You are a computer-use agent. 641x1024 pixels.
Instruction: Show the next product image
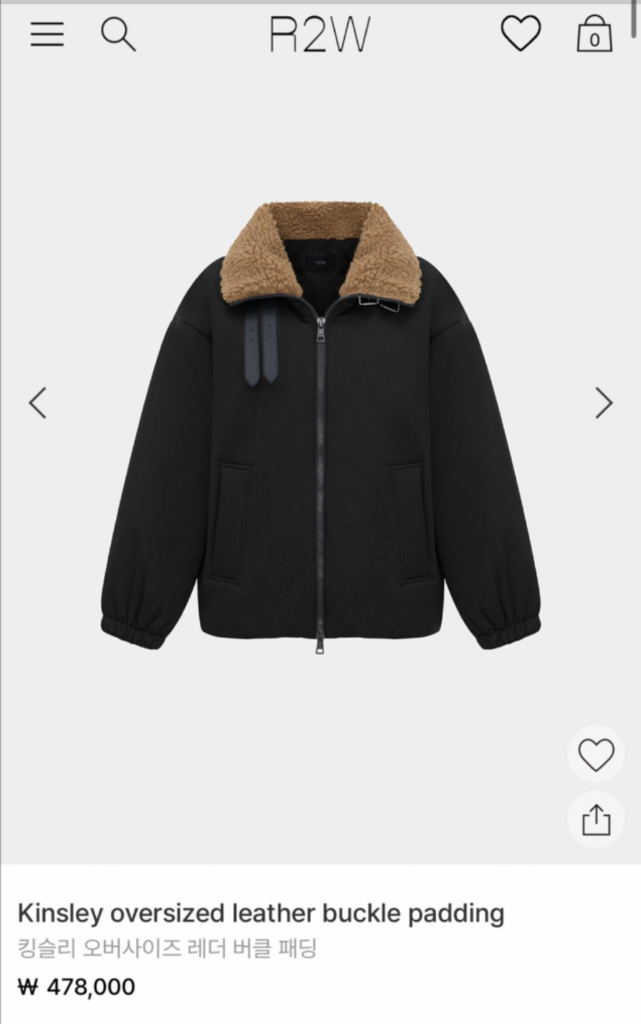coord(603,403)
